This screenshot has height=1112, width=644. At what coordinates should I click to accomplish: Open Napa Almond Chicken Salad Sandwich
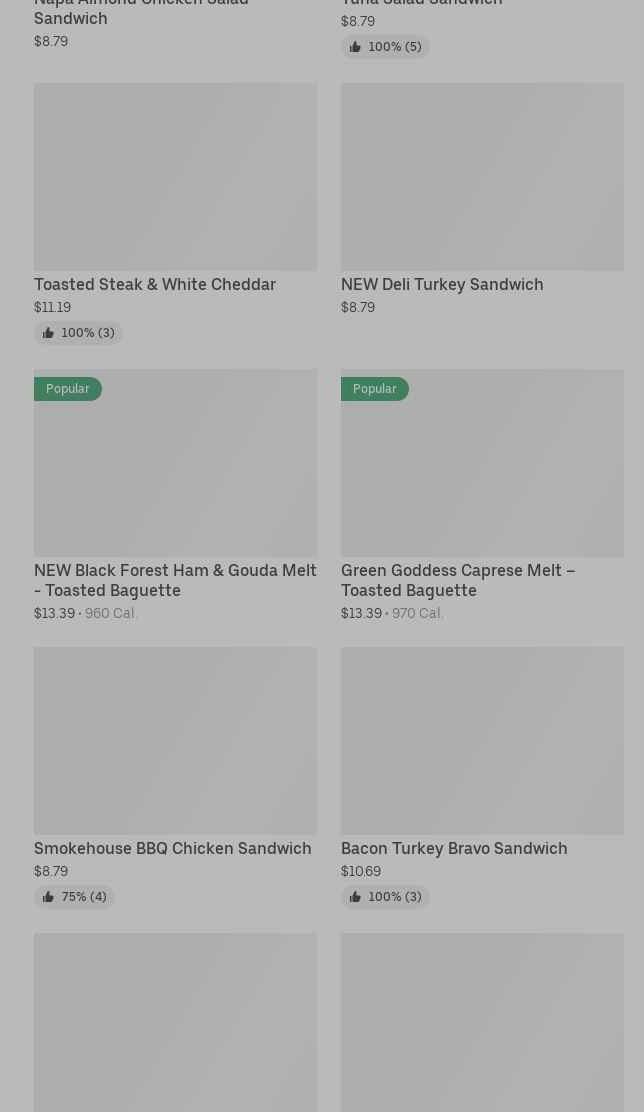click(x=141, y=12)
